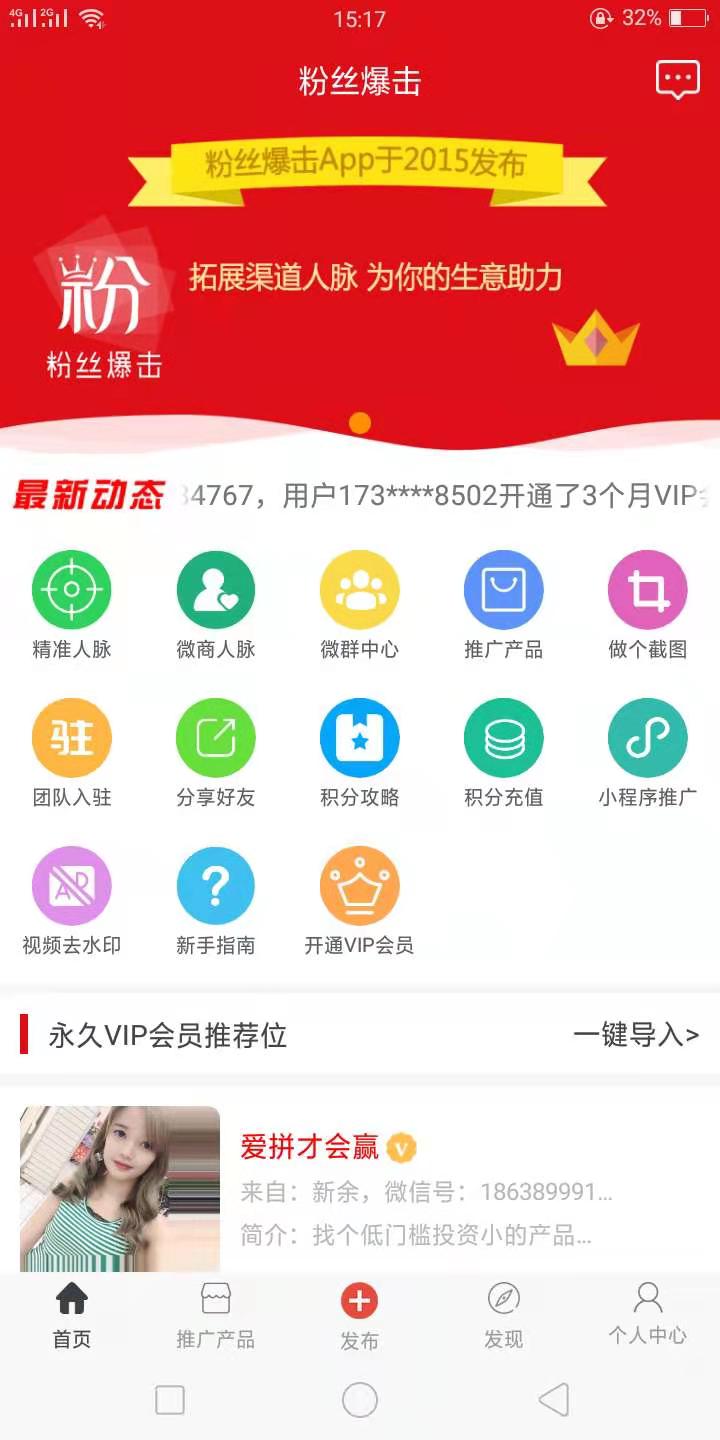
Task: Tap 一键导入 link
Action: pos(635,1035)
